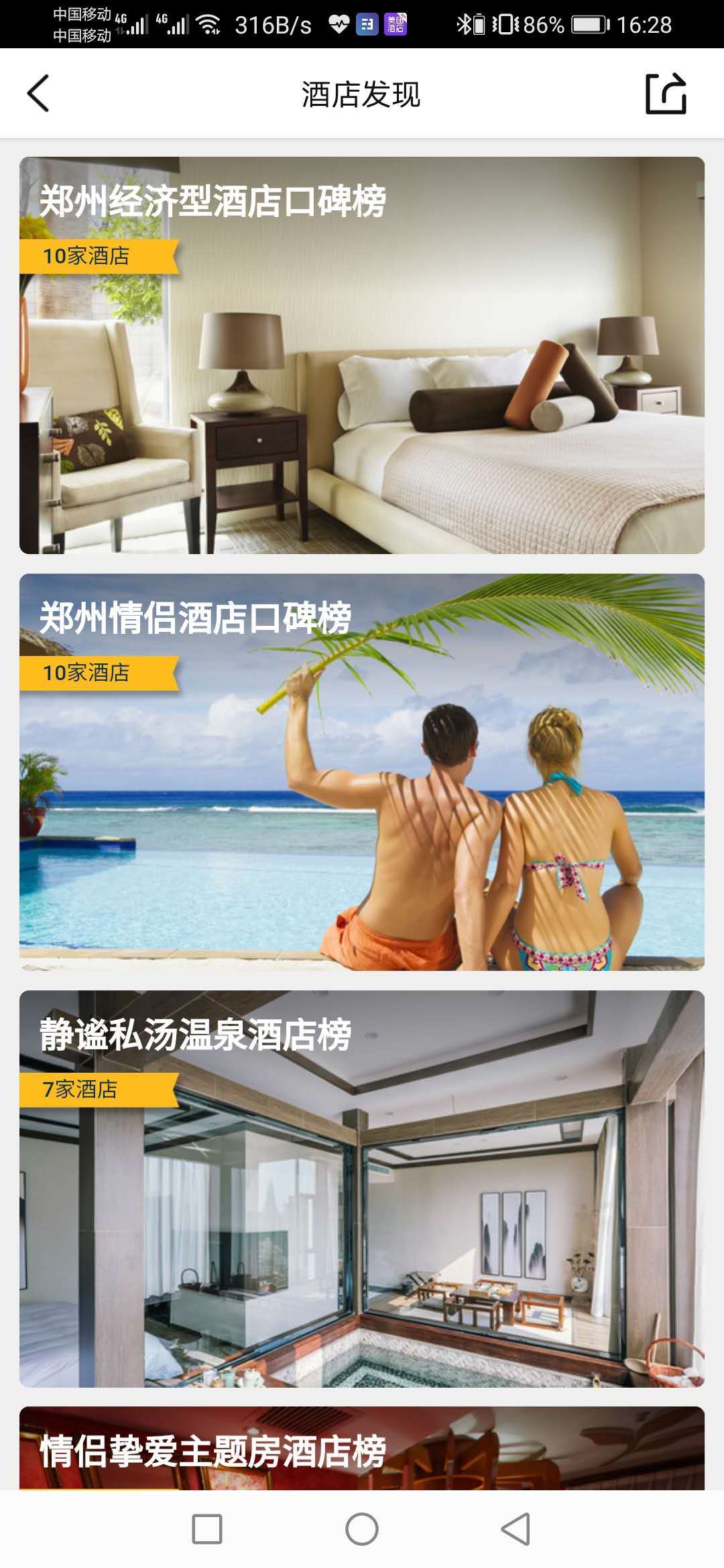Open 郑州经济型酒店口碑榜 card

point(362,355)
